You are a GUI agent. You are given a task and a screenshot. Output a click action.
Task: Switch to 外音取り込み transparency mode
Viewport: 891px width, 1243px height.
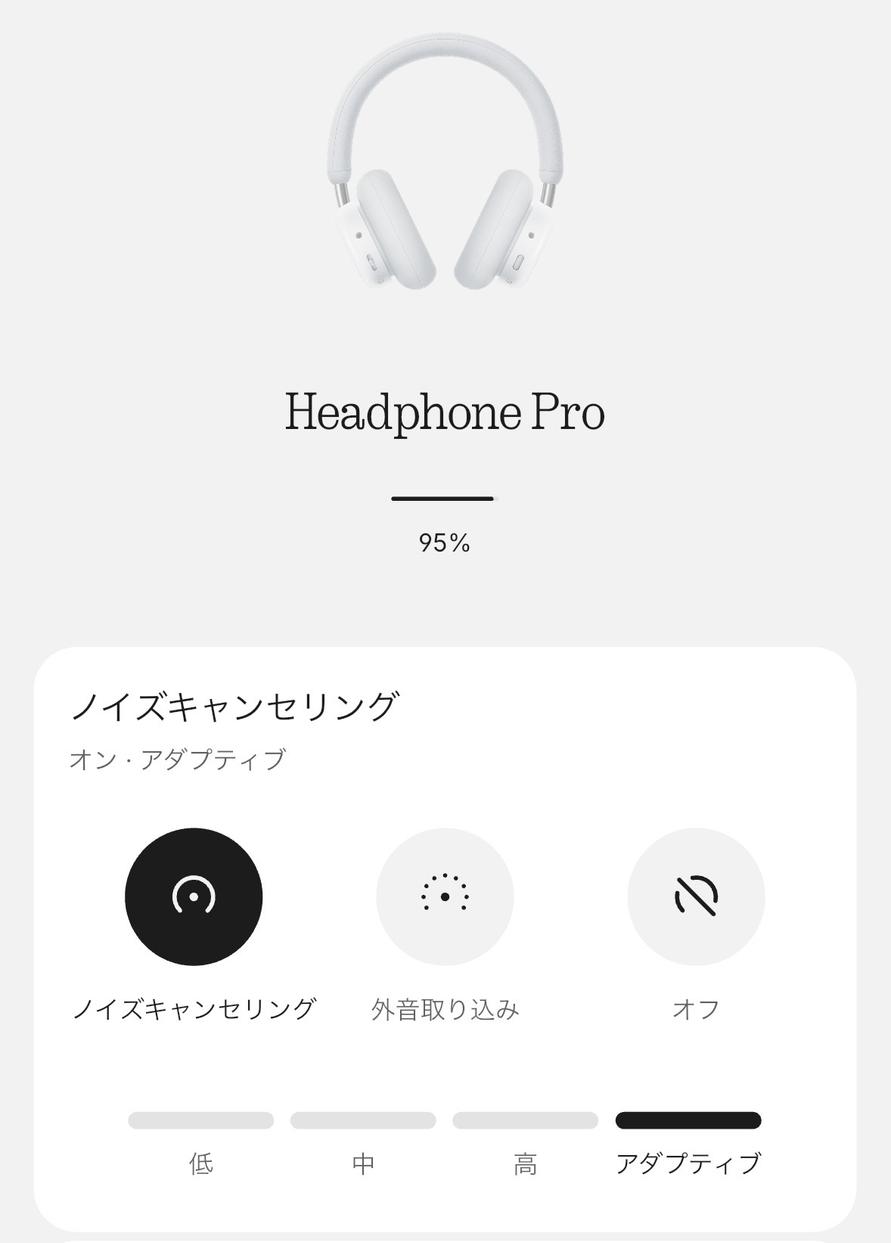click(445, 896)
